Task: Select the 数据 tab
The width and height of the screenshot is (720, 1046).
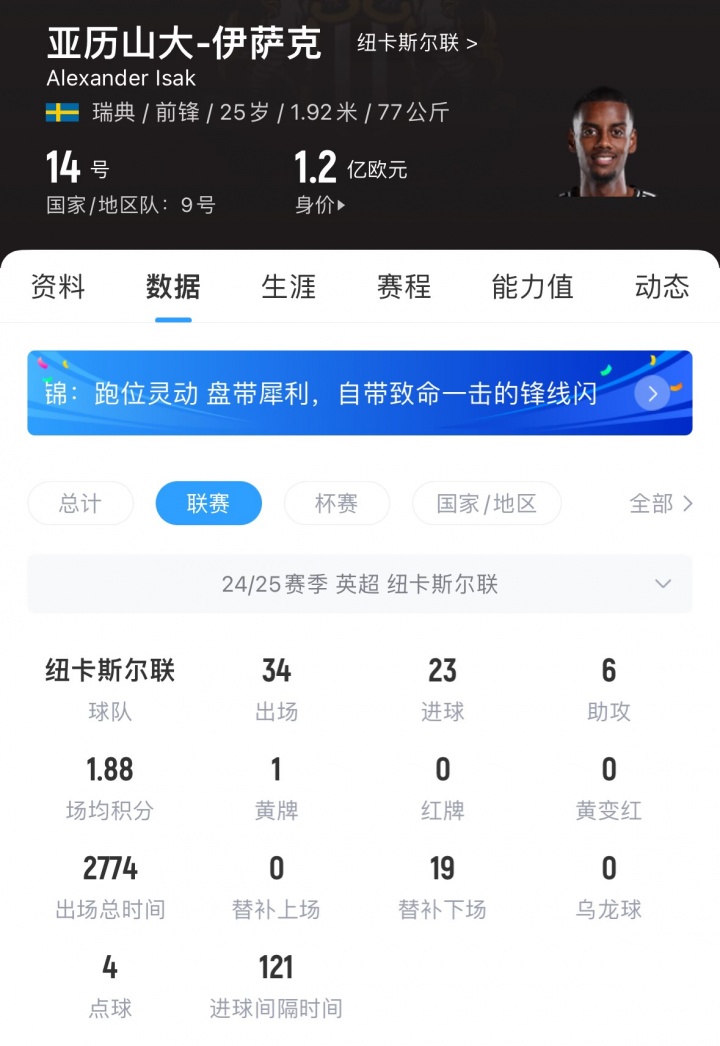Action: [173, 287]
